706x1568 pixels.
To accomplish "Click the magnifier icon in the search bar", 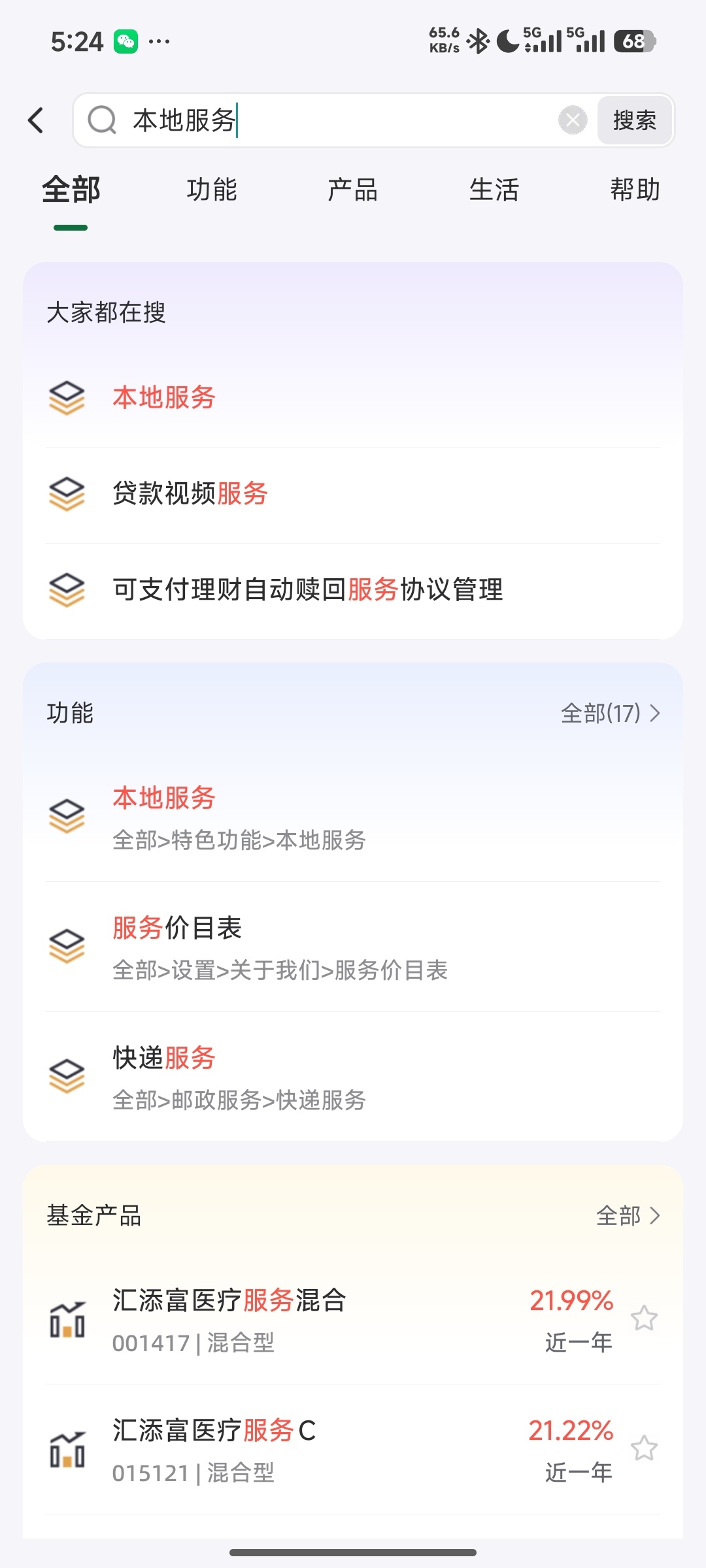I will 101,120.
